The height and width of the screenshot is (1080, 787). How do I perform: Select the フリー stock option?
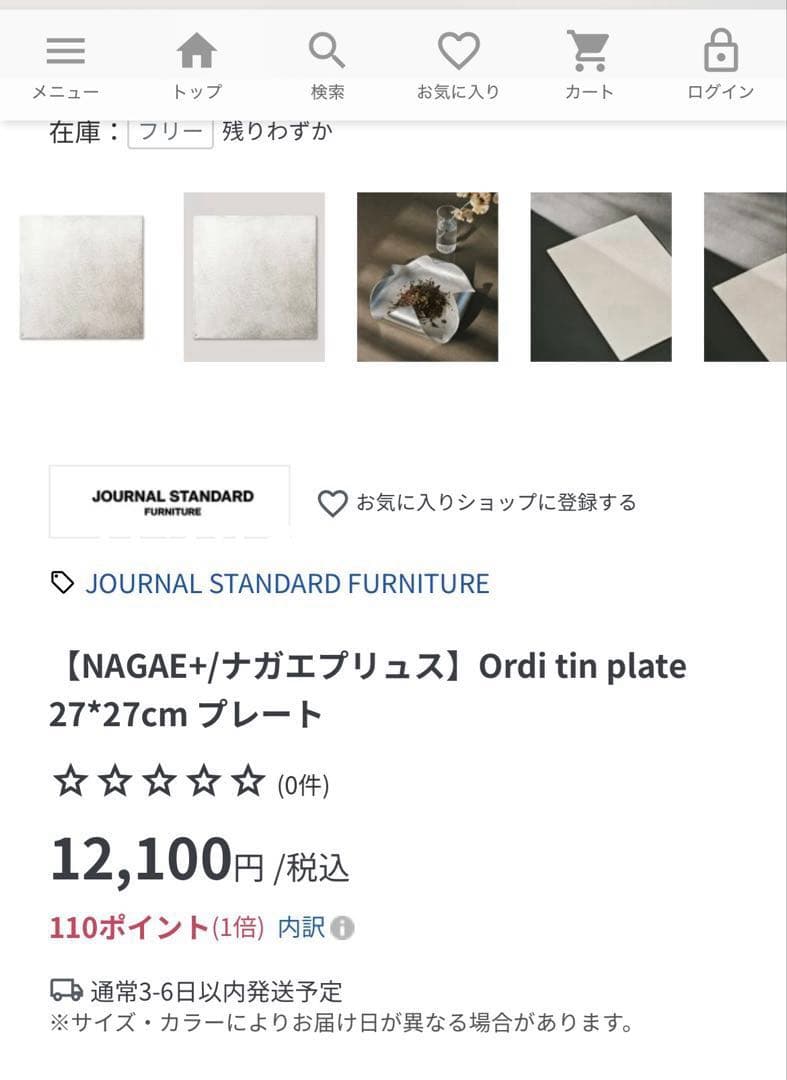(168, 130)
